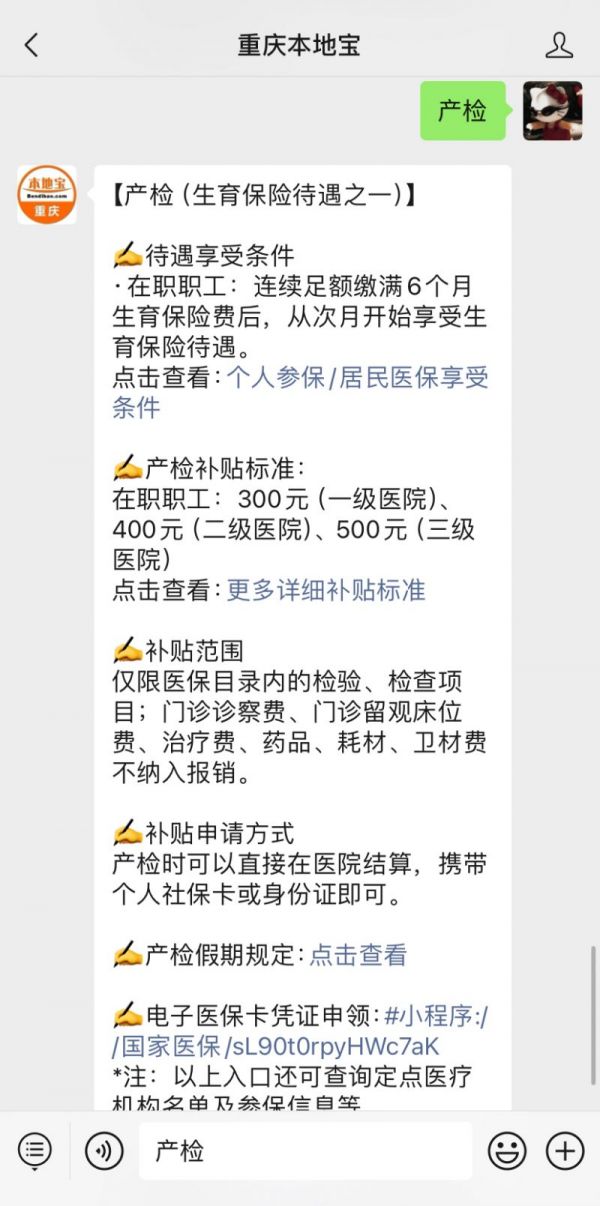This screenshot has height=1206, width=600.
Task: Open the 更多详细补贴标准 link
Action: 326,590
